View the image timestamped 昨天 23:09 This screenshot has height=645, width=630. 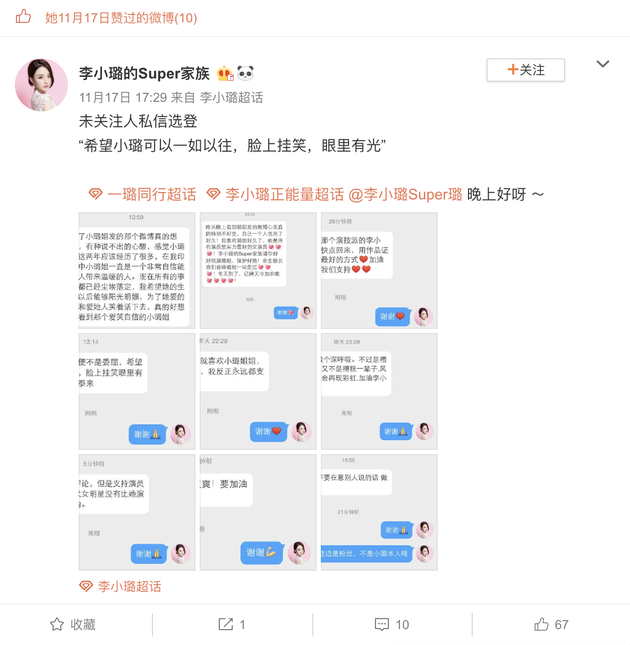[378, 391]
